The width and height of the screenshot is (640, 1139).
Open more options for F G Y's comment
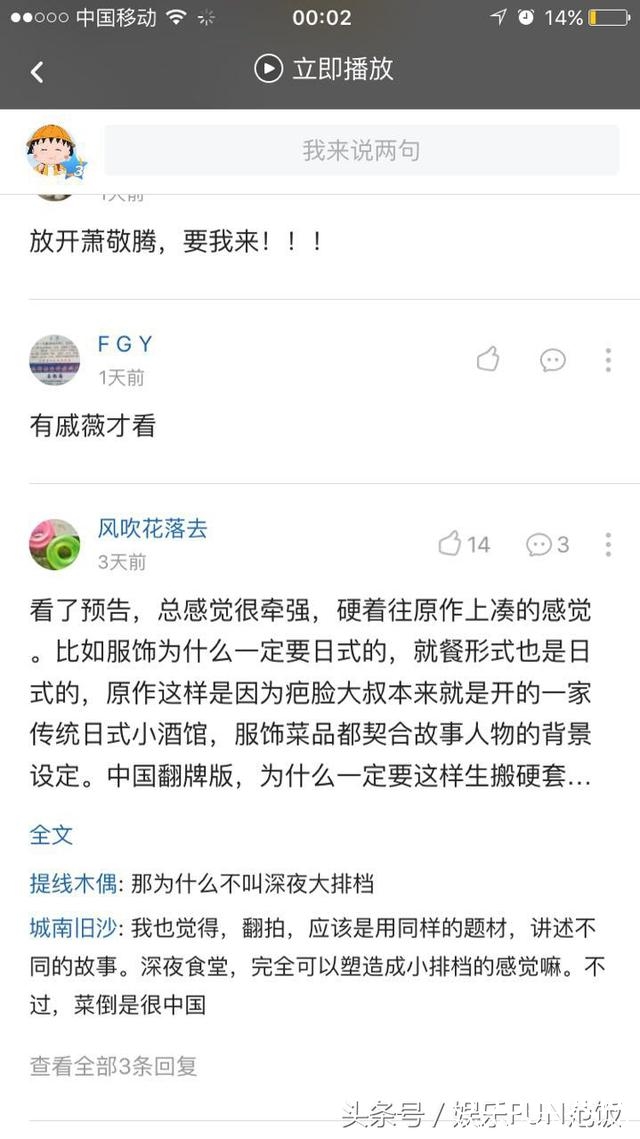coord(608,360)
